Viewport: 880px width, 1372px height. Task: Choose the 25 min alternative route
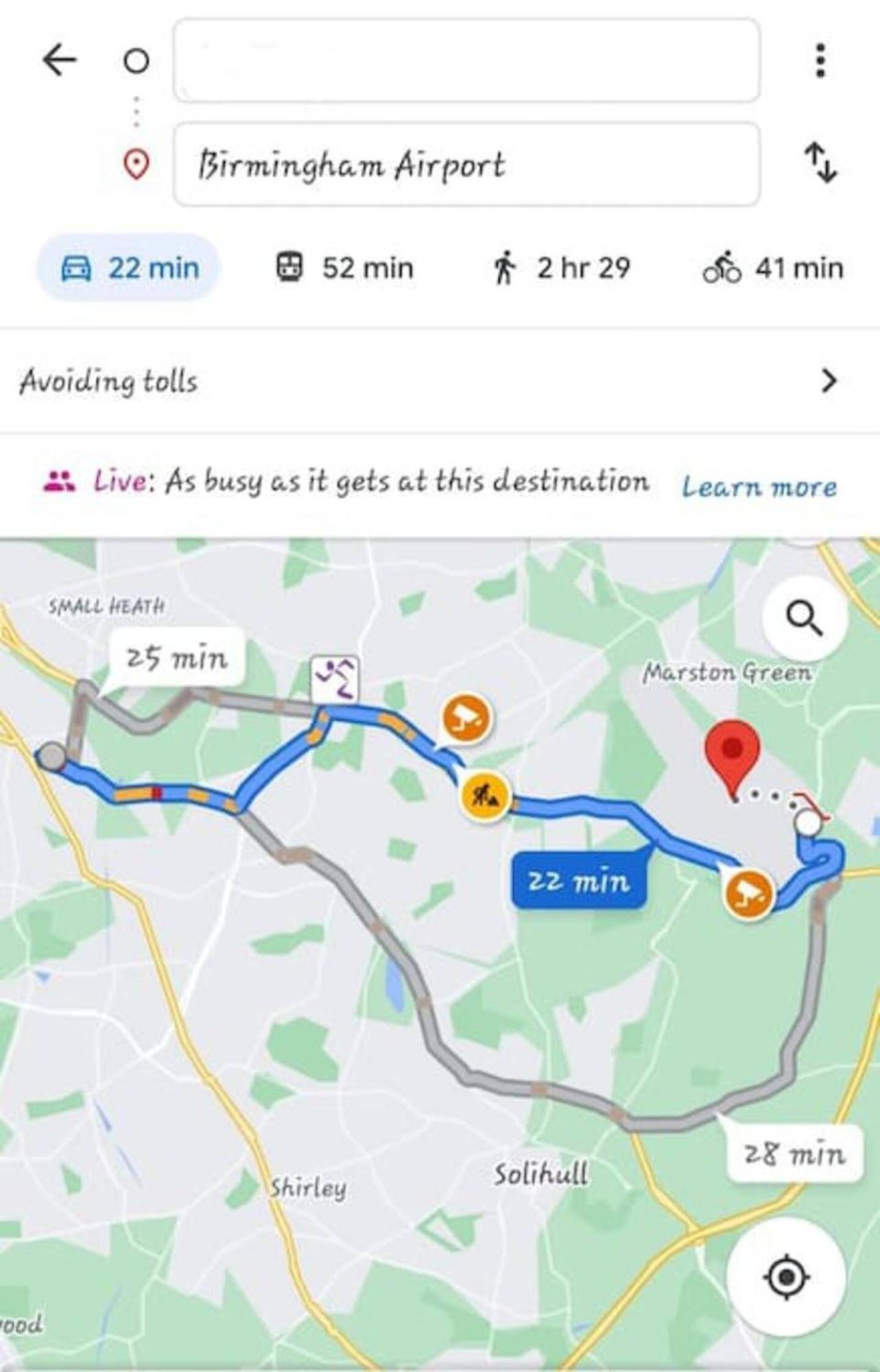pos(177,657)
